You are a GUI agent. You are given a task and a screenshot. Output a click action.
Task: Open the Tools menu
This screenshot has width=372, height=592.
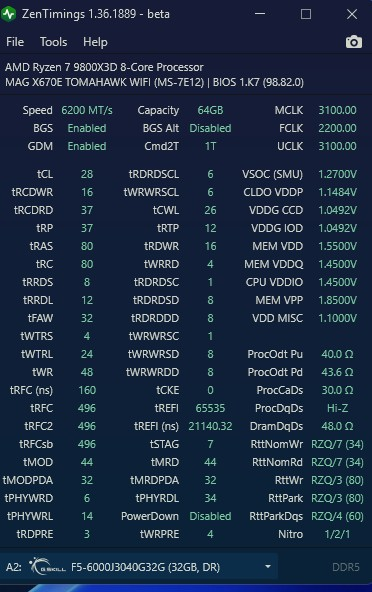click(x=54, y=42)
